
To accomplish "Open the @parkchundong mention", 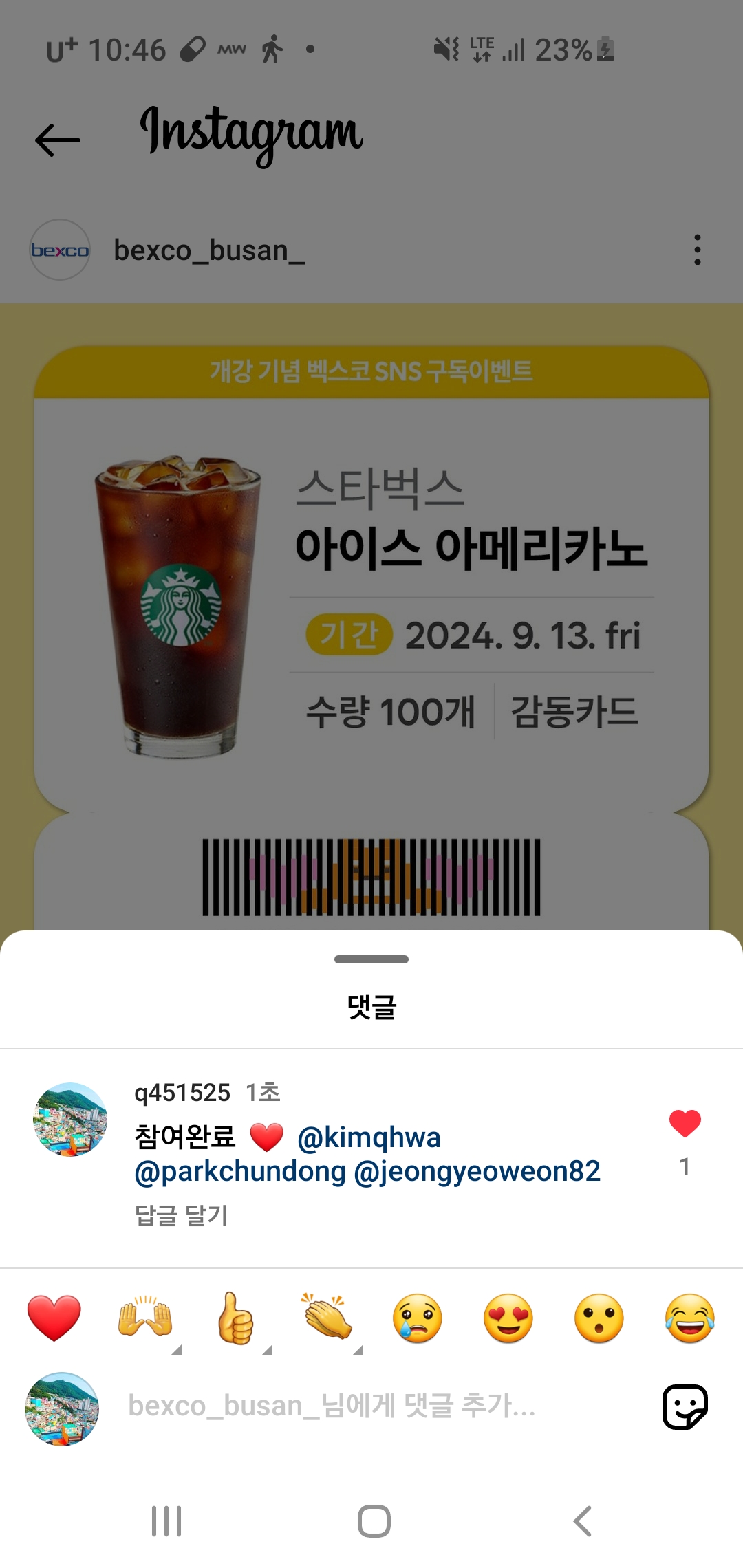I will (x=240, y=1171).
